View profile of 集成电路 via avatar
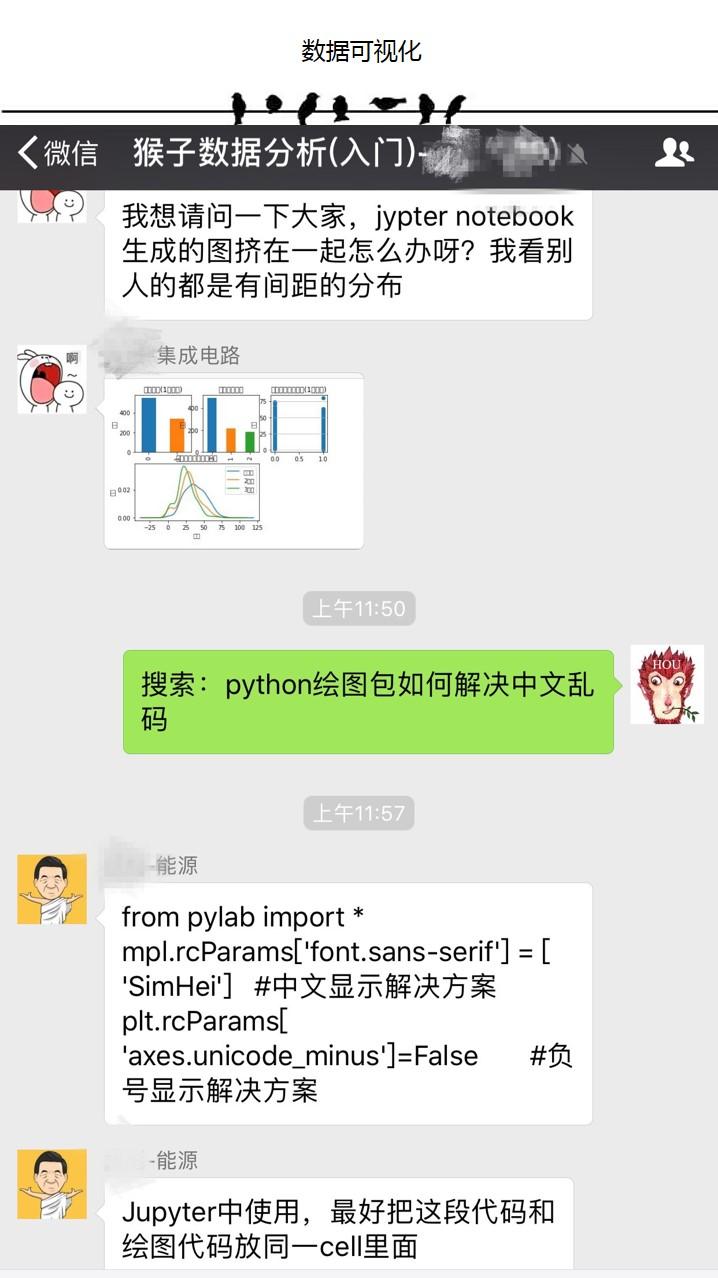This screenshot has width=718, height=1278. 52,379
